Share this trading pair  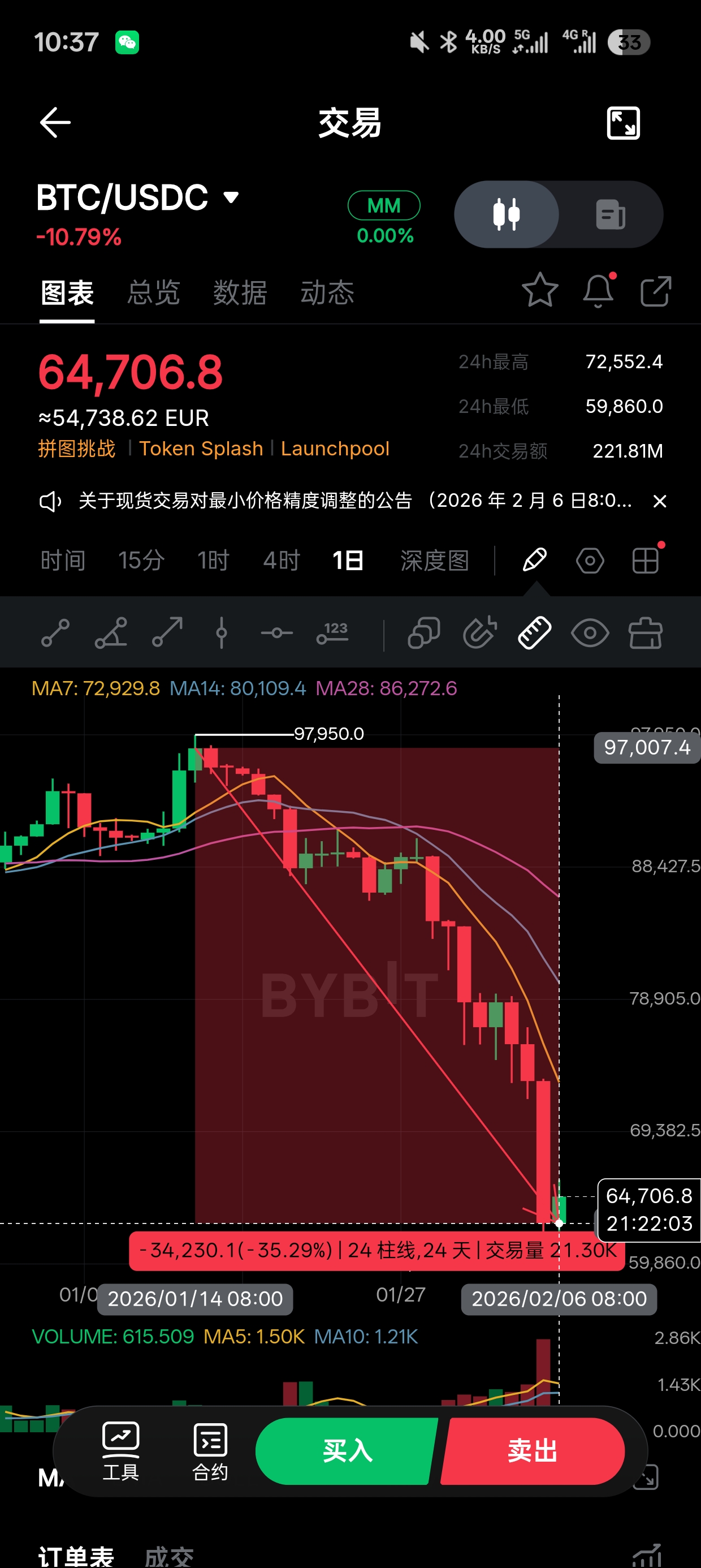click(x=655, y=290)
